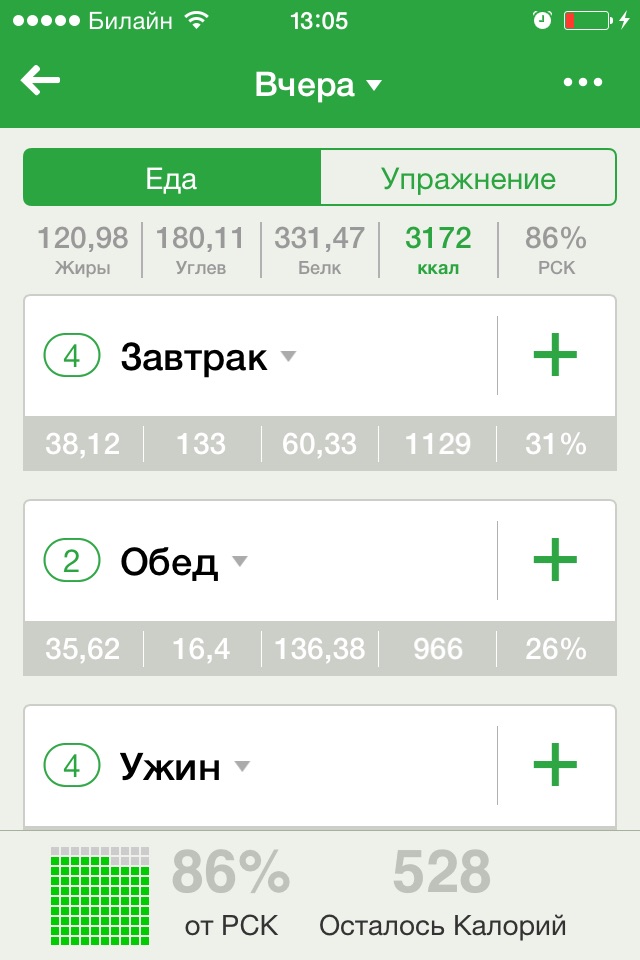Add food to Обед with plus
The image size is (640, 960).
[x=555, y=560]
